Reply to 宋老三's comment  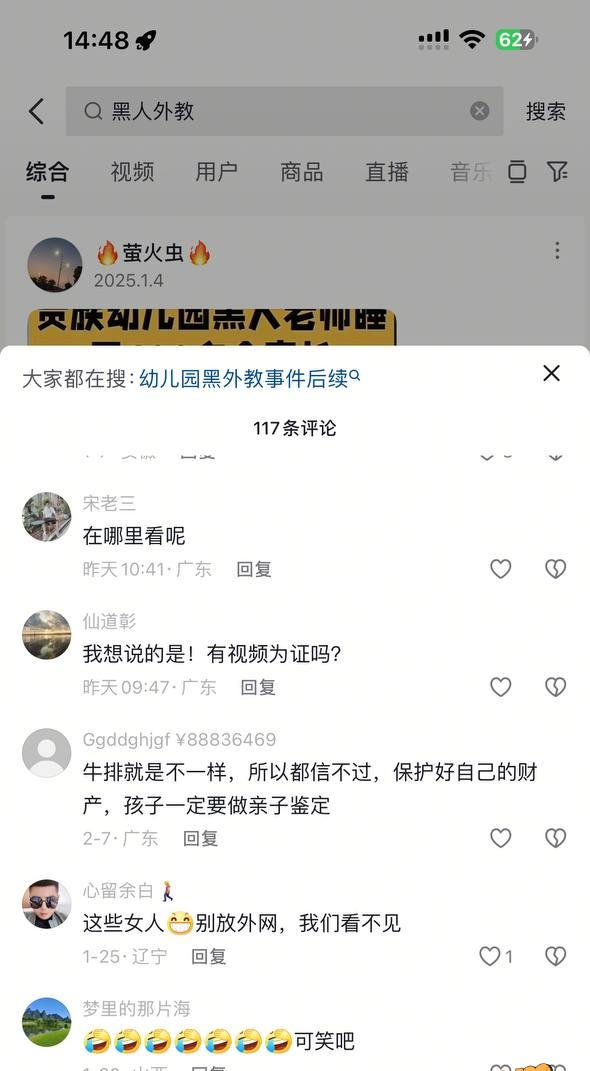tap(254, 569)
